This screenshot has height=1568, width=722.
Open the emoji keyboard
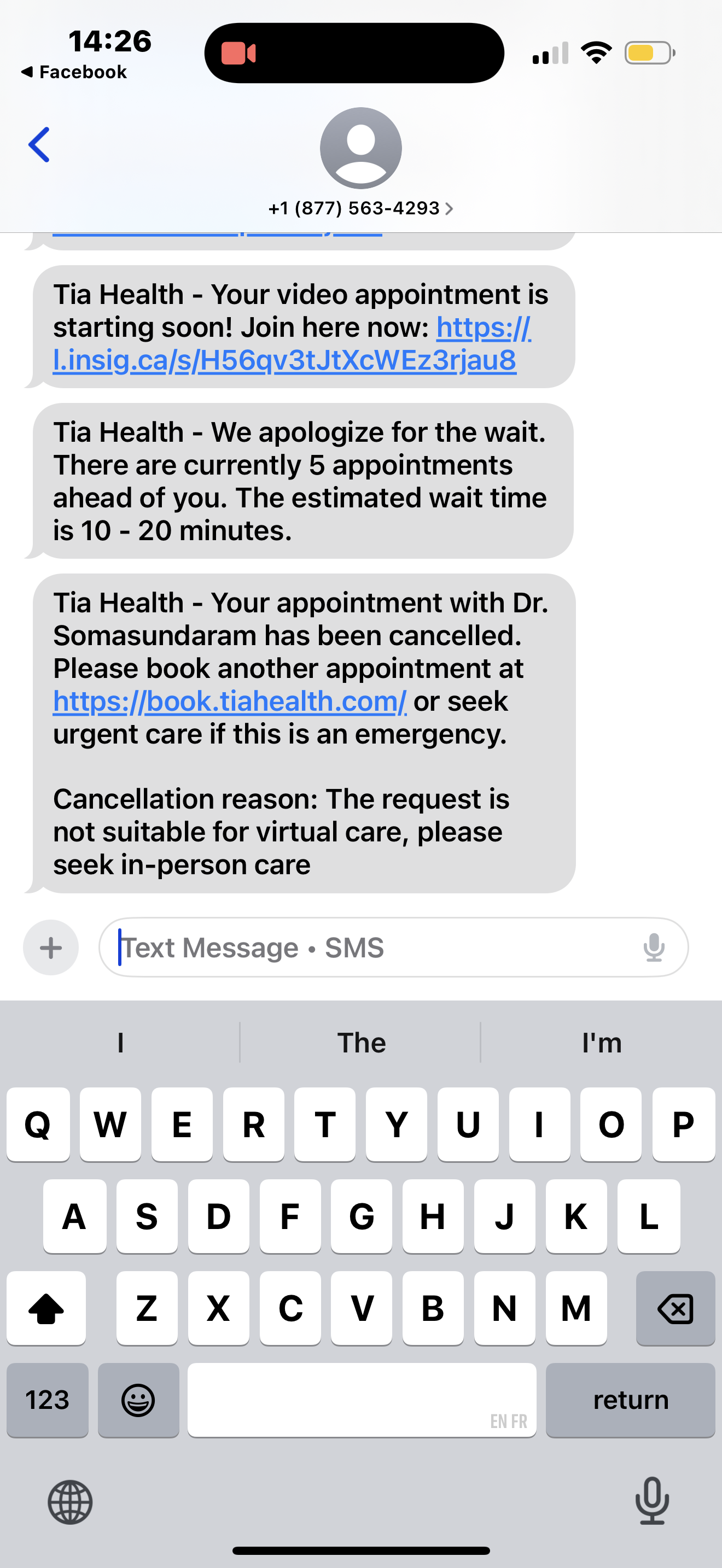(138, 1400)
